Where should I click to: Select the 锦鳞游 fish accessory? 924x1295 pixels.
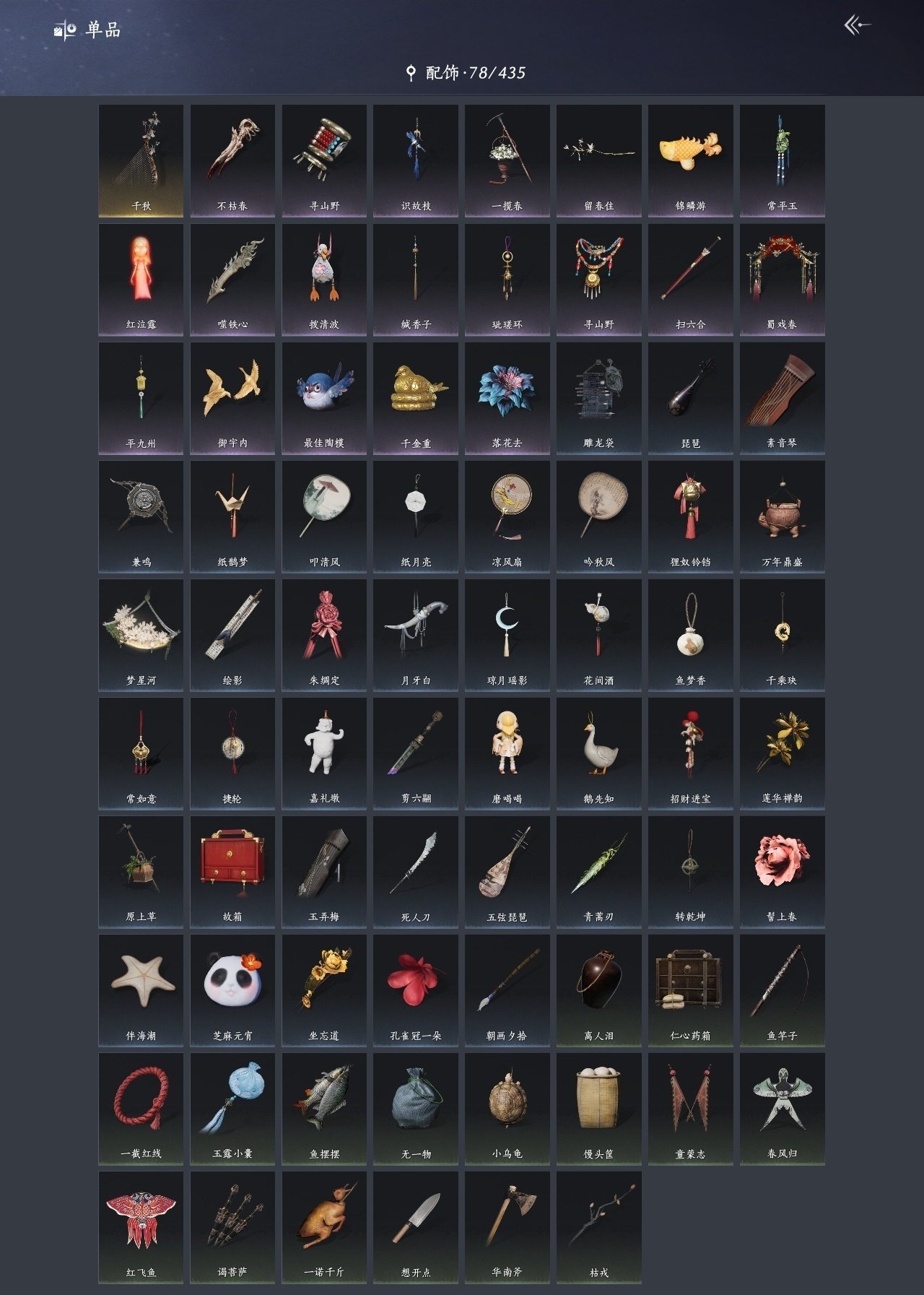tap(690, 161)
